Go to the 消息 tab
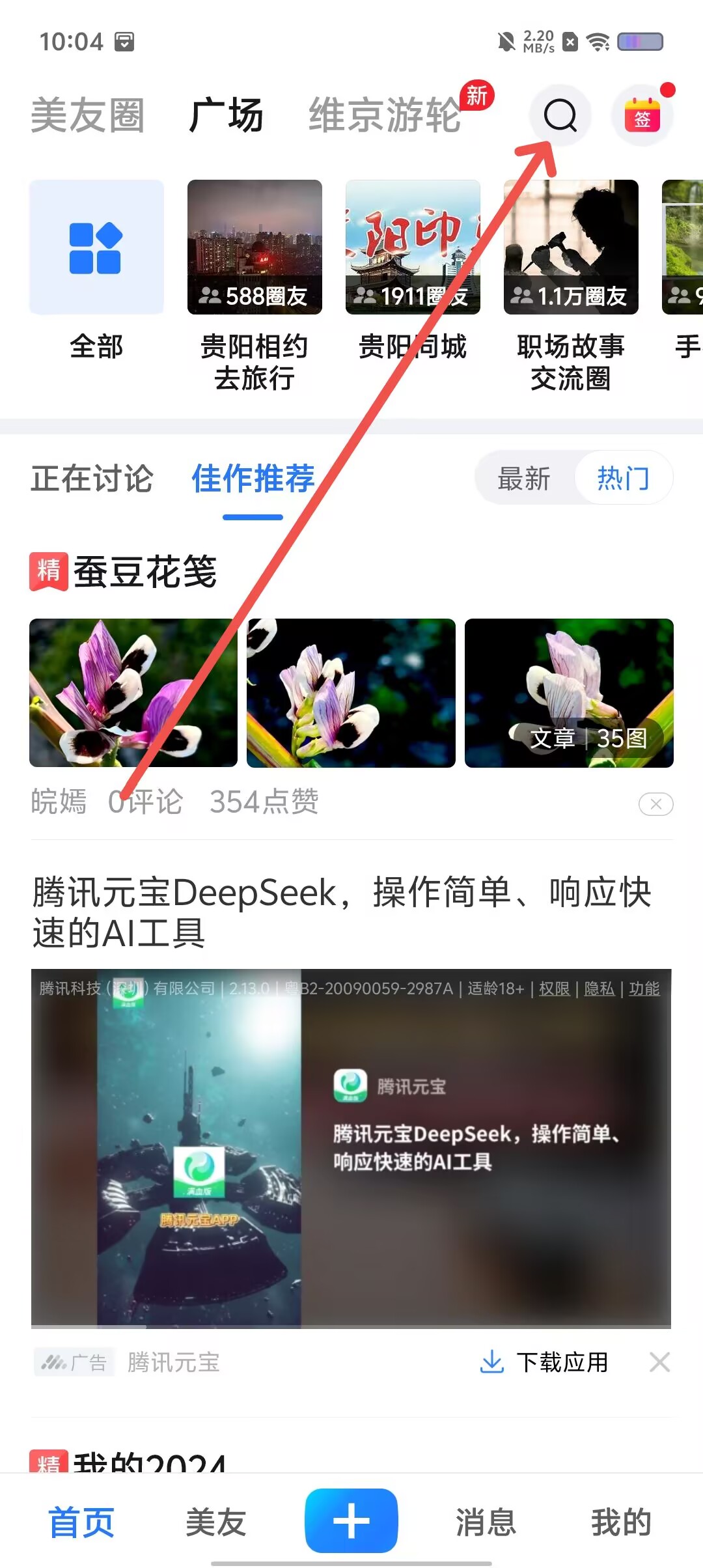Viewport: 703px width, 1568px height. click(486, 1522)
